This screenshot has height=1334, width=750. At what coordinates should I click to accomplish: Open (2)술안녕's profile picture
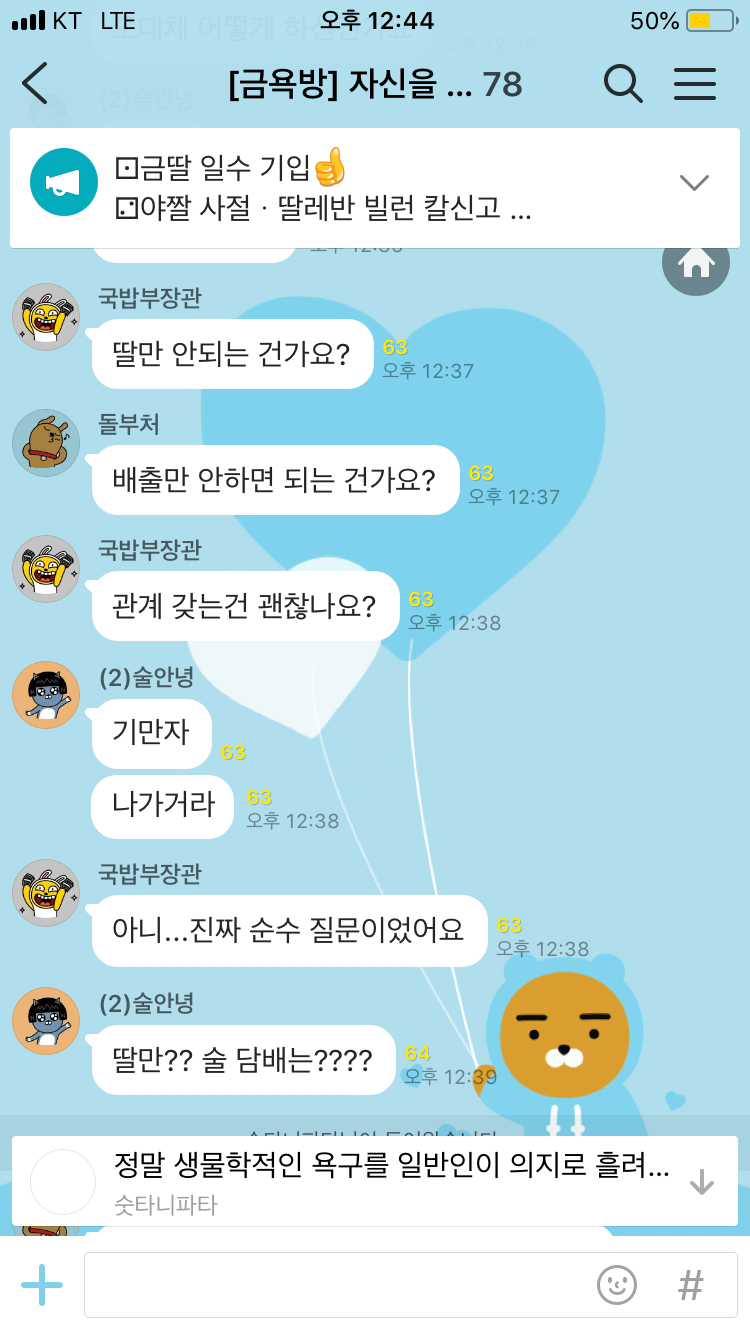(x=45, y=695)
